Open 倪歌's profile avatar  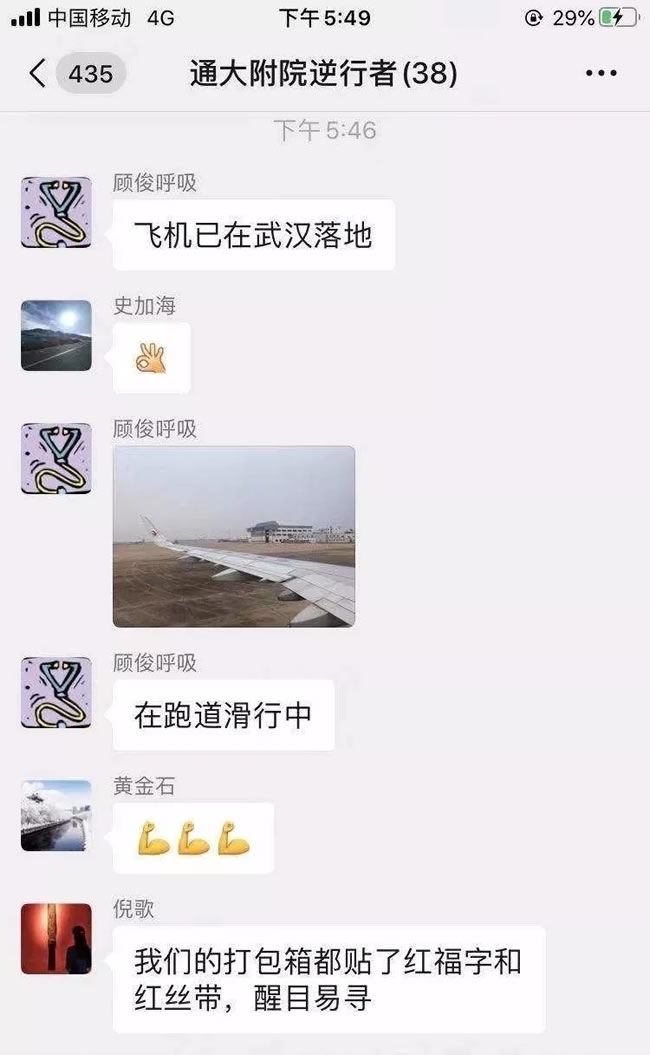[x=56, y=938]
